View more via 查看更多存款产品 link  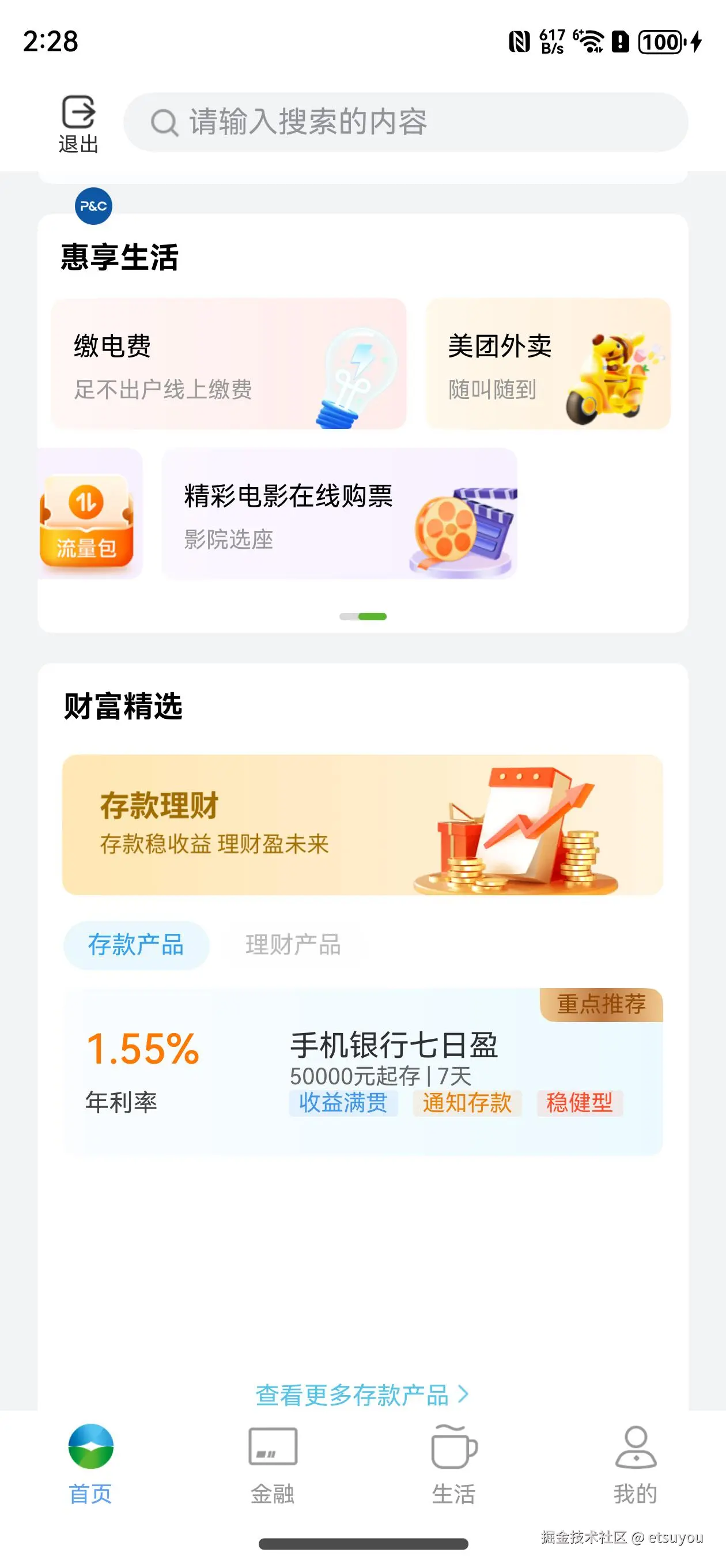361,1394
